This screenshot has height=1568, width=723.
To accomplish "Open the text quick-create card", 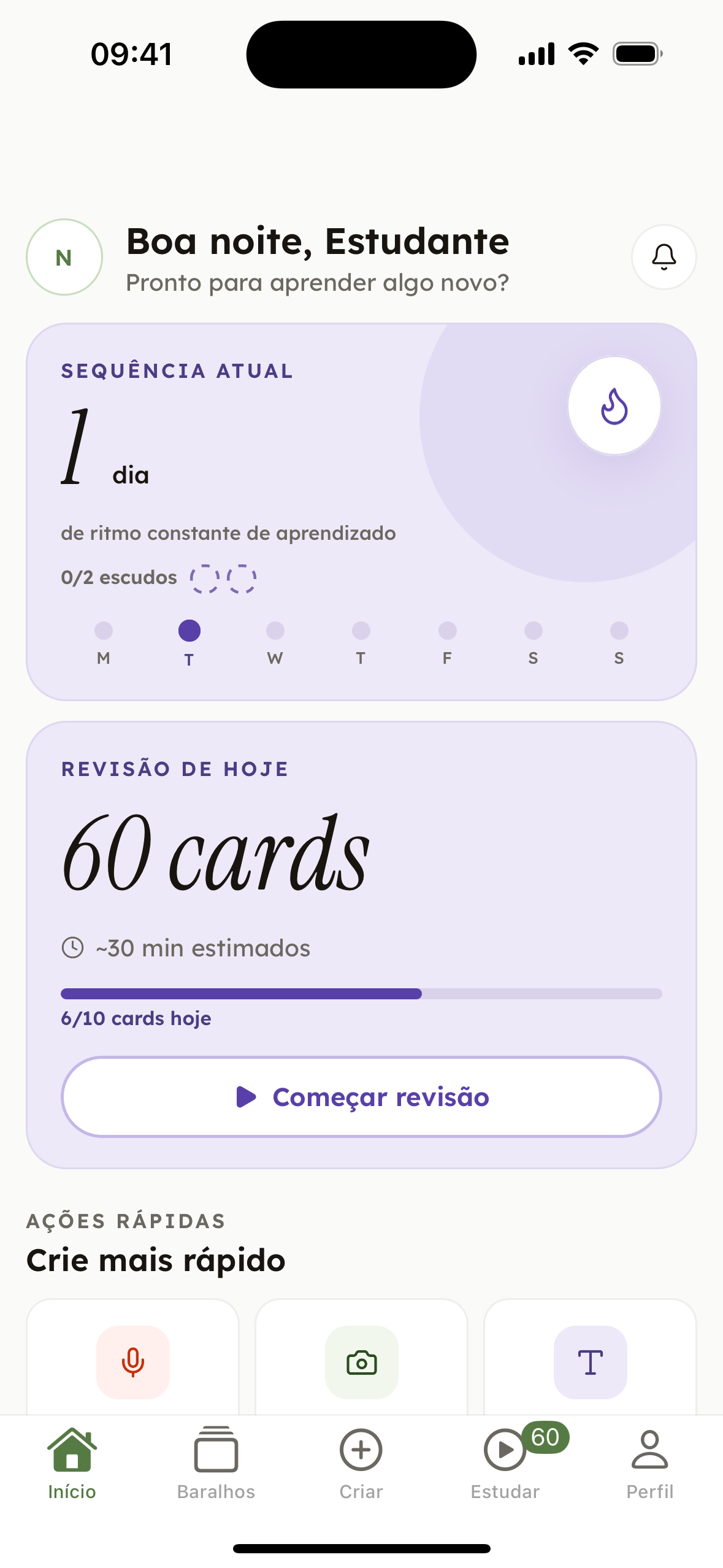I will point(590,1362).
